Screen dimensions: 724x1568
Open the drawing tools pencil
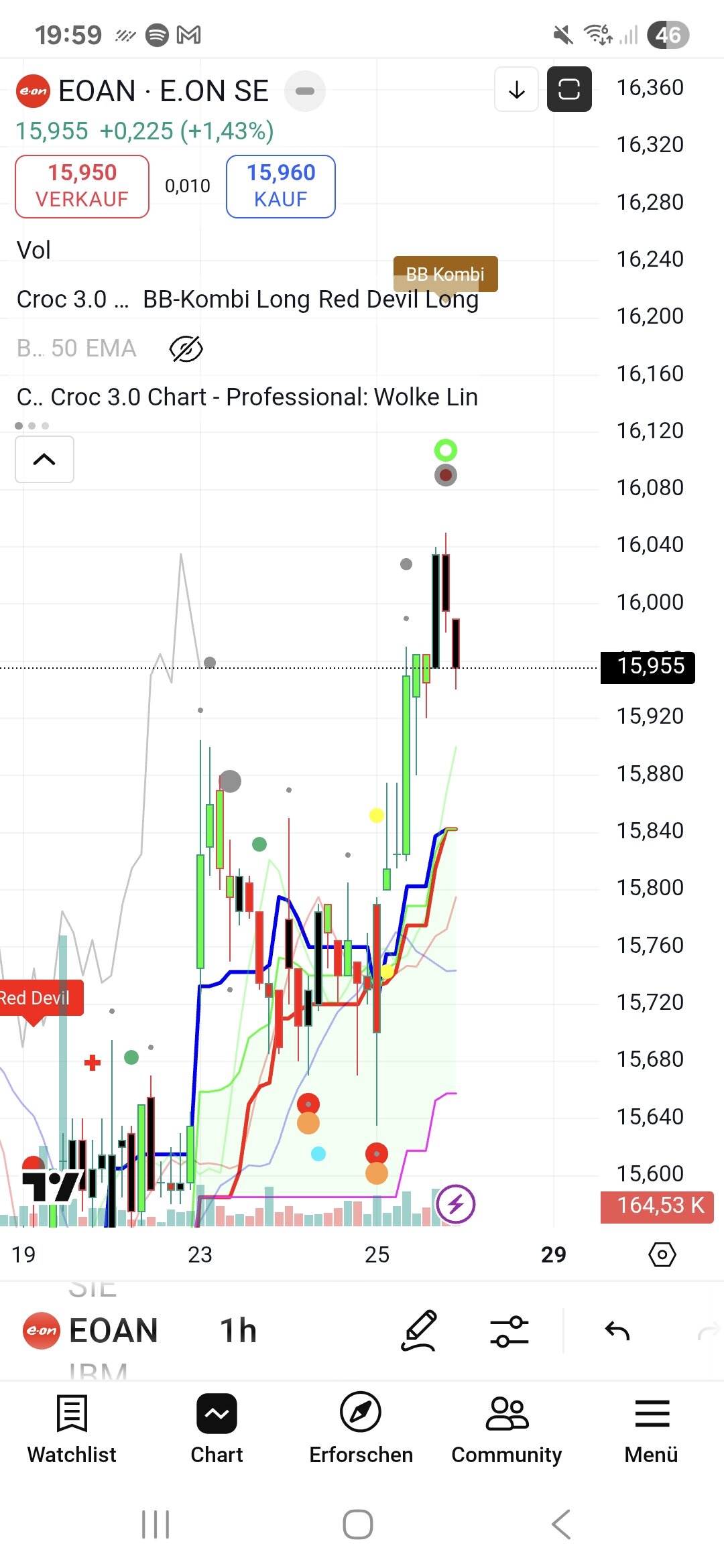click(x=419, y=1330)
